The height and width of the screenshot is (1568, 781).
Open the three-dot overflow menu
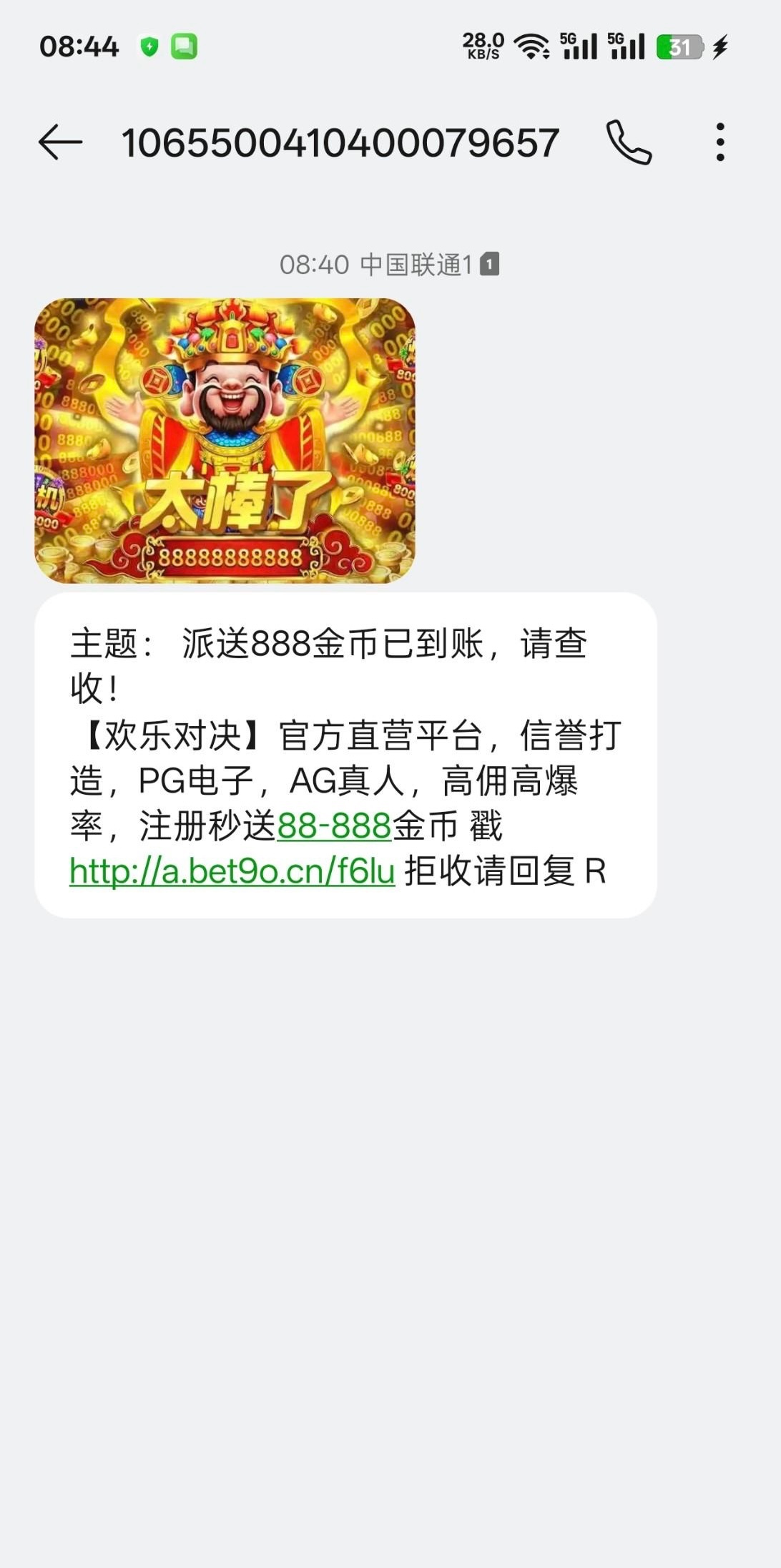tap(719, 141)
